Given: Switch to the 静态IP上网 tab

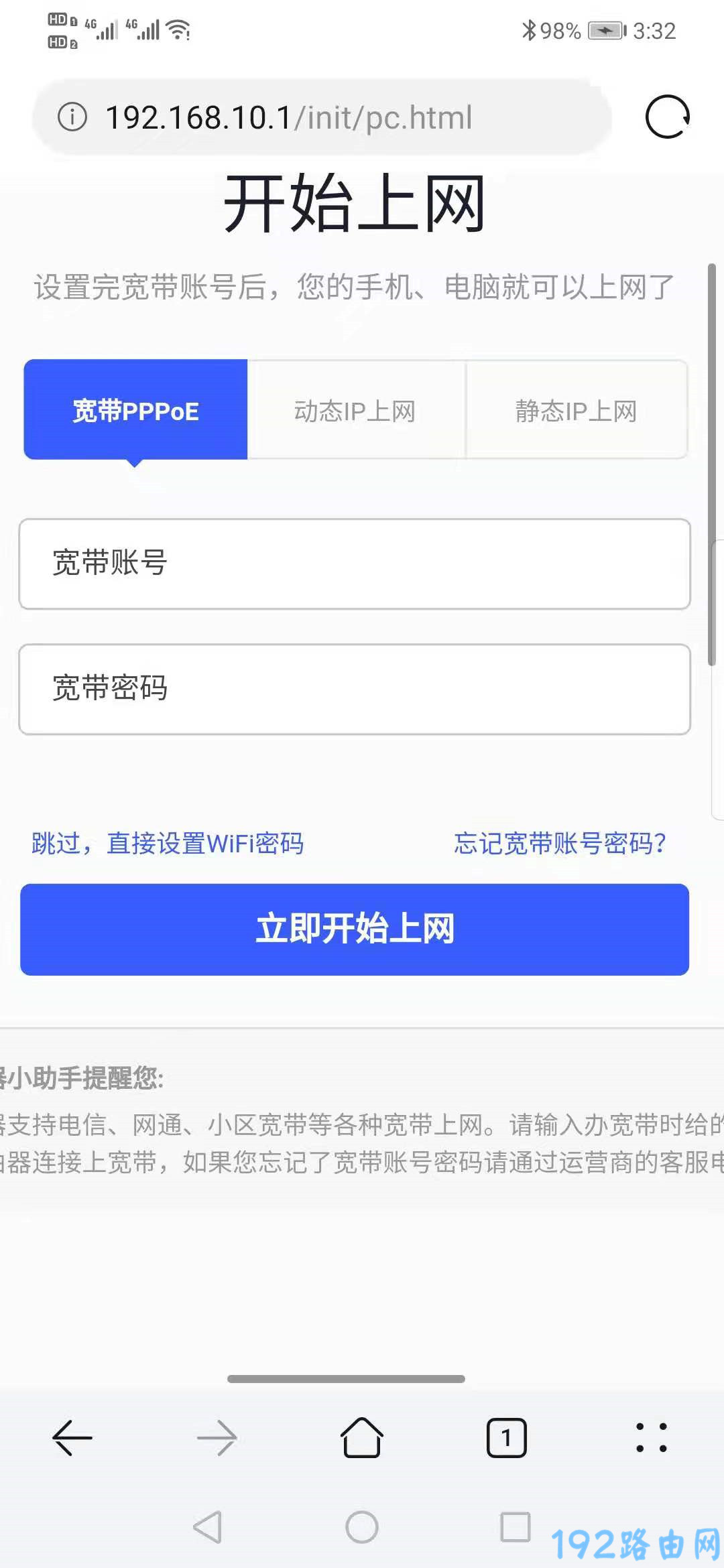Looking at the screenshot, I should [576, 410].
